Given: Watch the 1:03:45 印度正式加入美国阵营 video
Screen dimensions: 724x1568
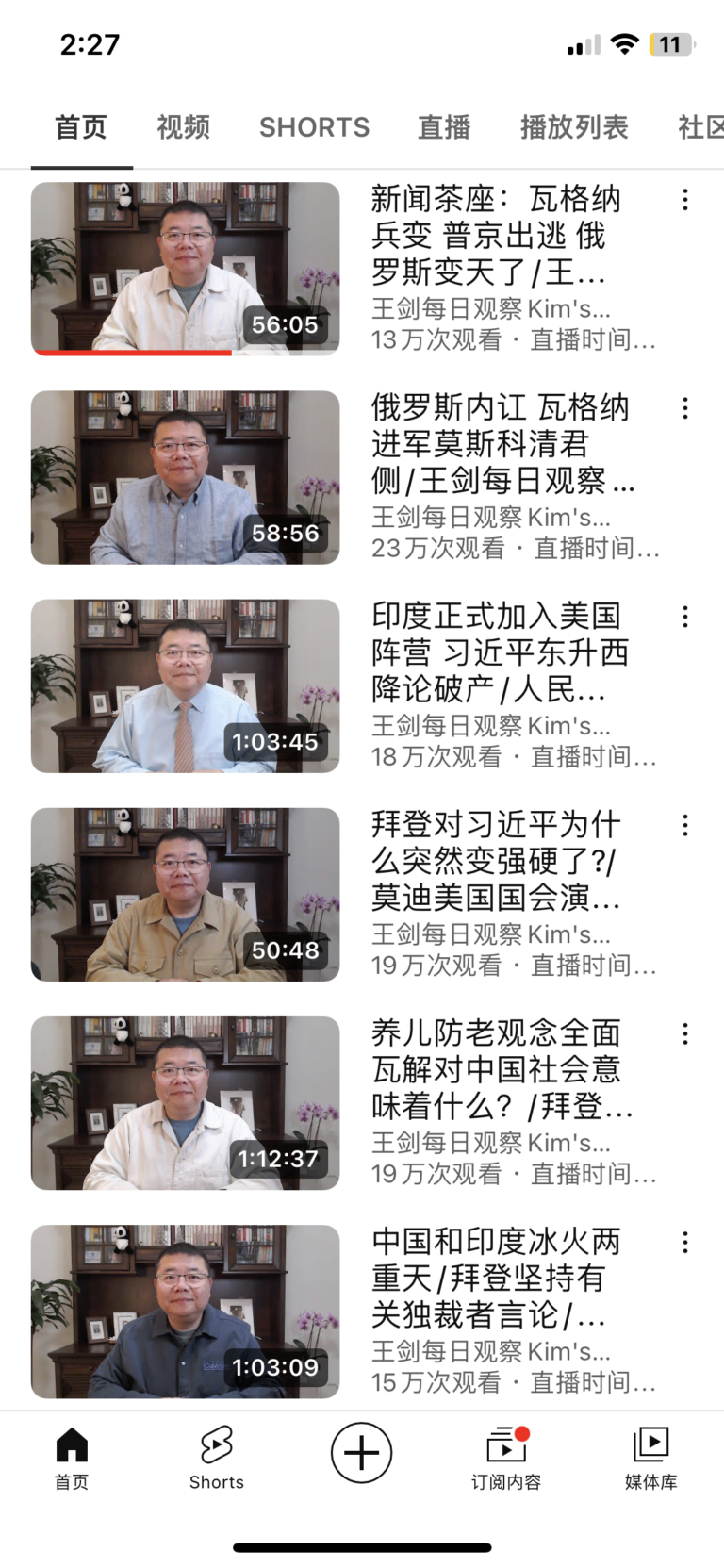Looking at the screenshot, I should pos(185,685).
